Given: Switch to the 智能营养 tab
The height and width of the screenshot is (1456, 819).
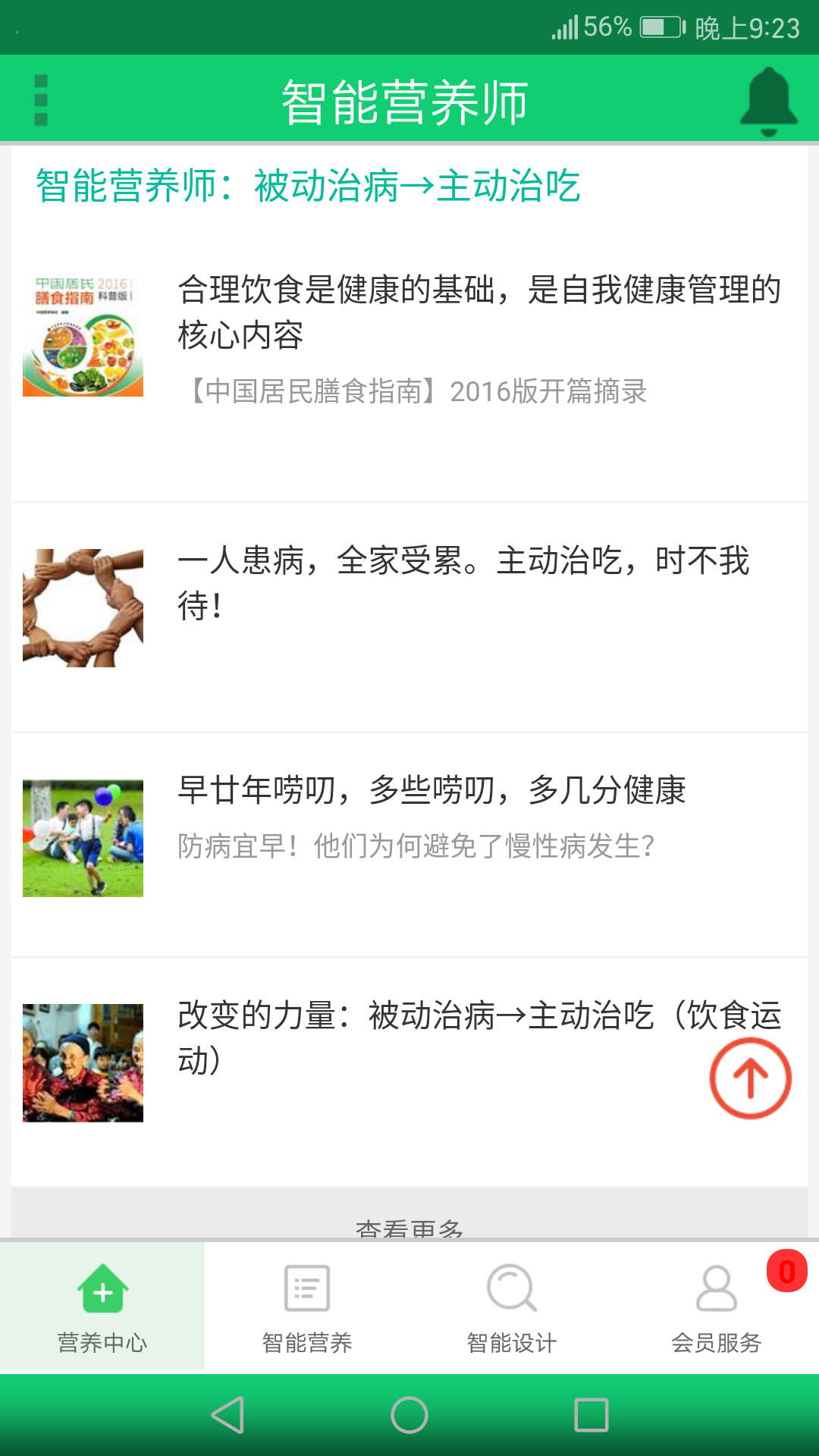Looking at the screenshot, I should 307,1307.
